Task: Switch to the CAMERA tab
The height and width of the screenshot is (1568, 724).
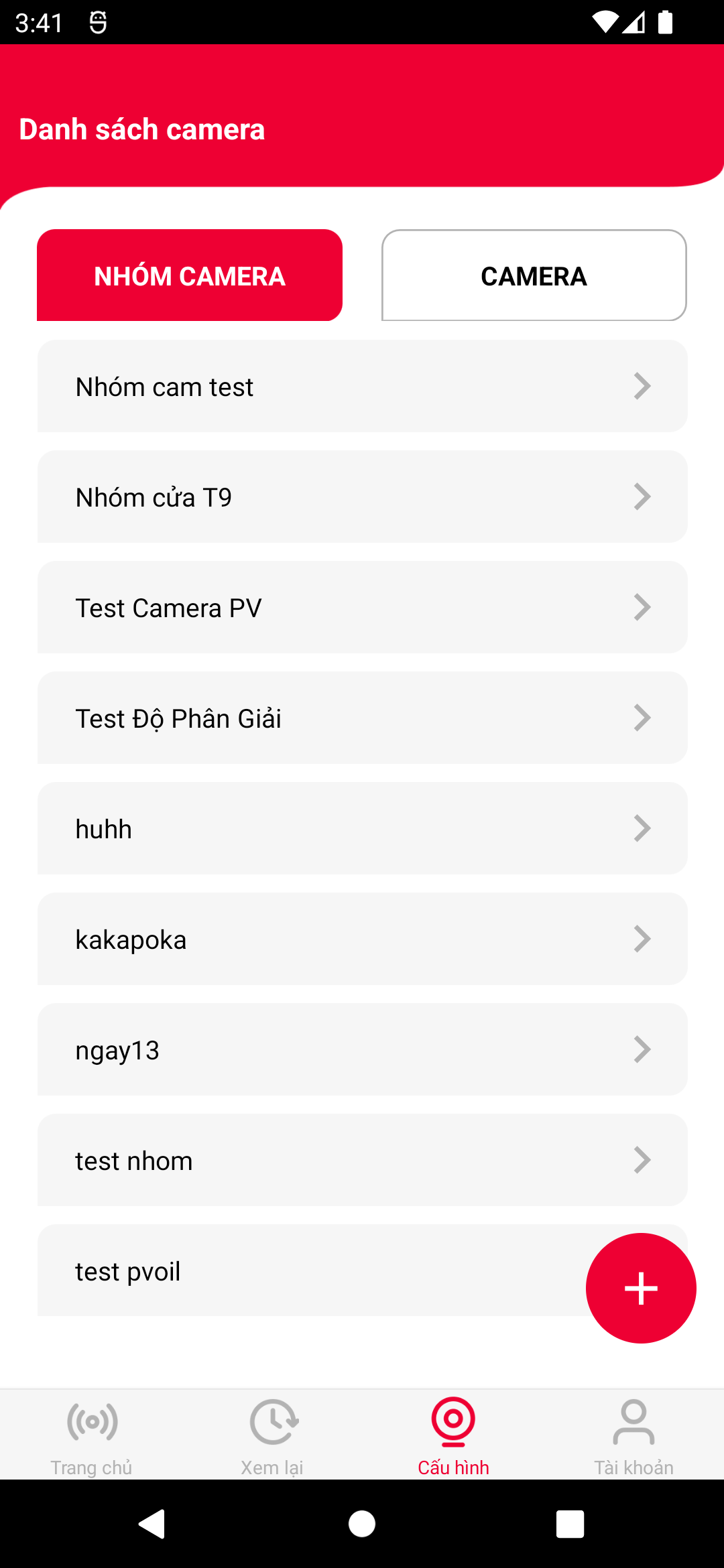Action: (x=534, y=275)
